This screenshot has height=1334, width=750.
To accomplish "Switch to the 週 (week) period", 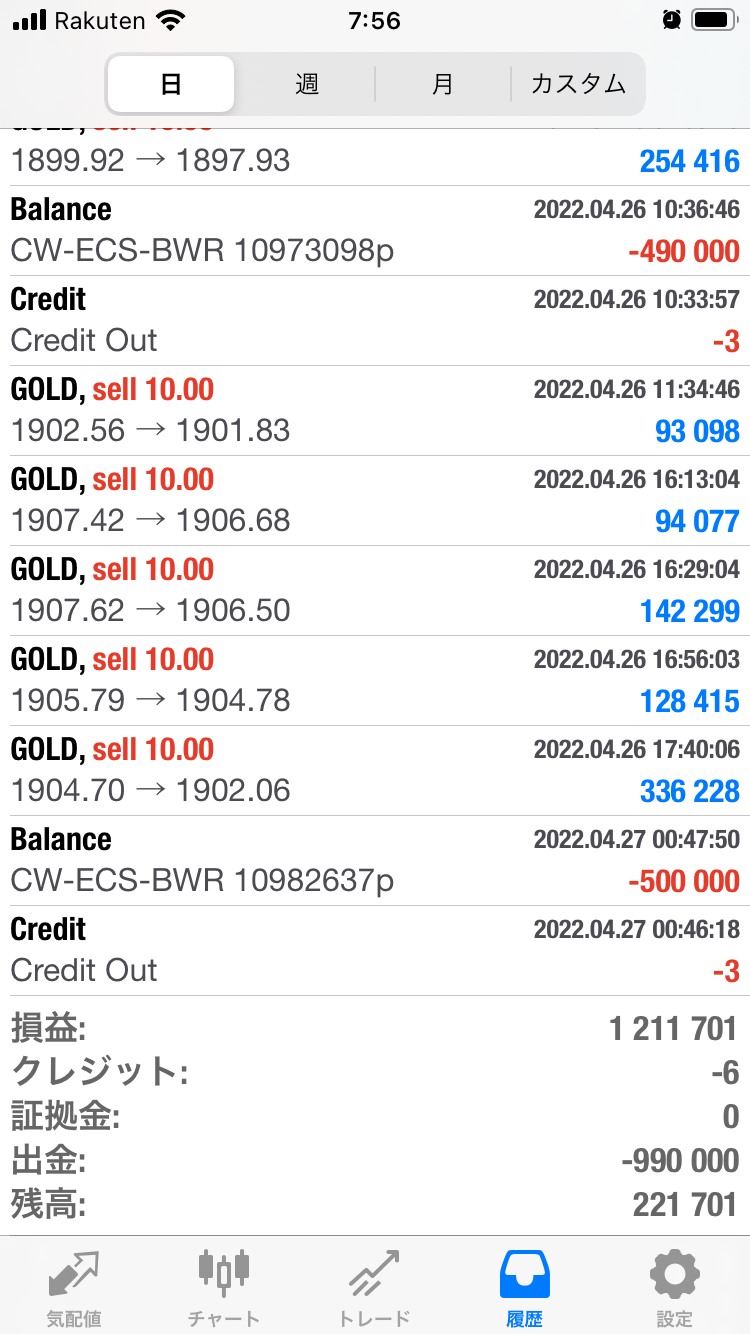I will (307, 84).
